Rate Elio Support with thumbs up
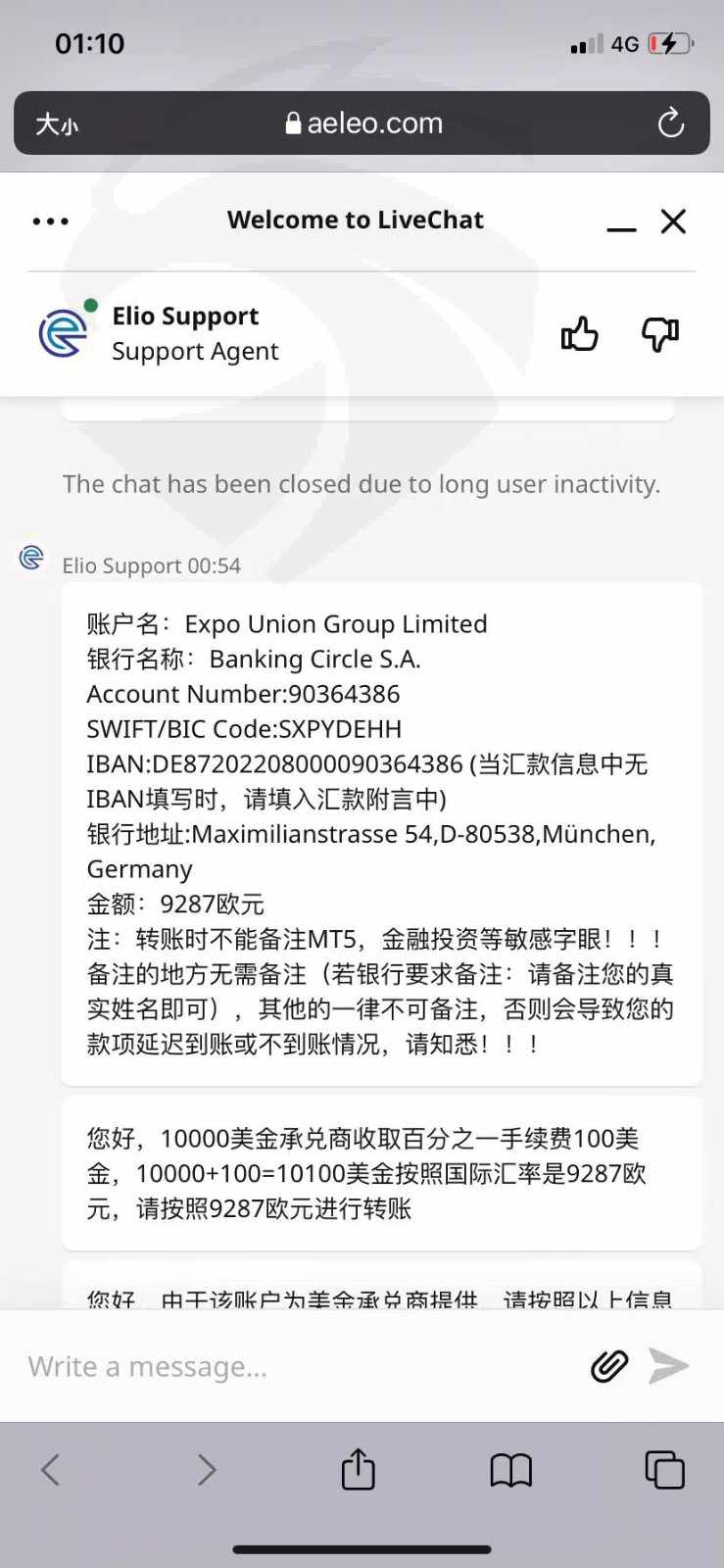This screenshot has width=724, height=1568. tap(580, 334)
